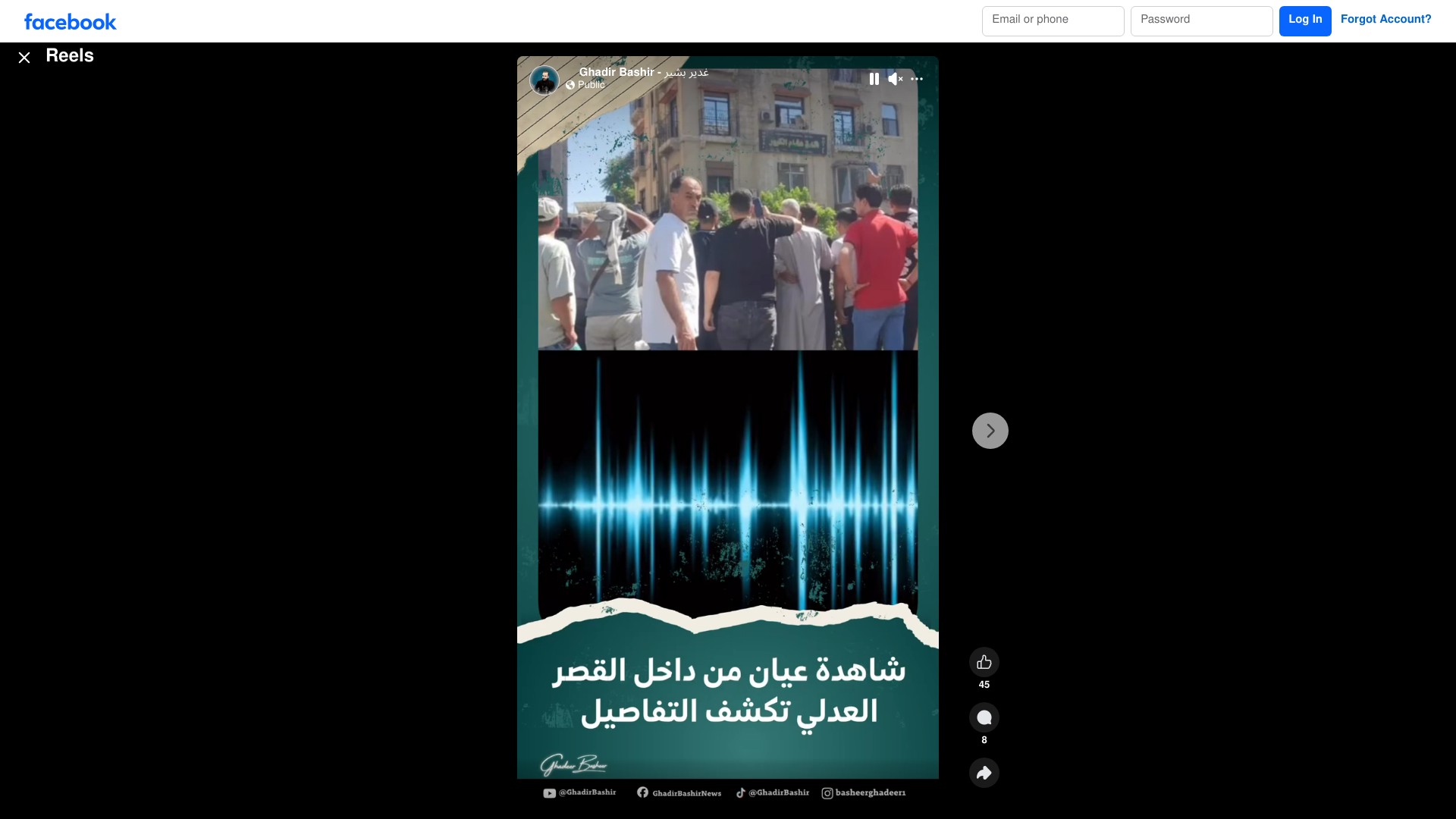The height and width of the screenshot is (819, 1456).
Task: Open the reel's comments
Action: click(984, 717)
